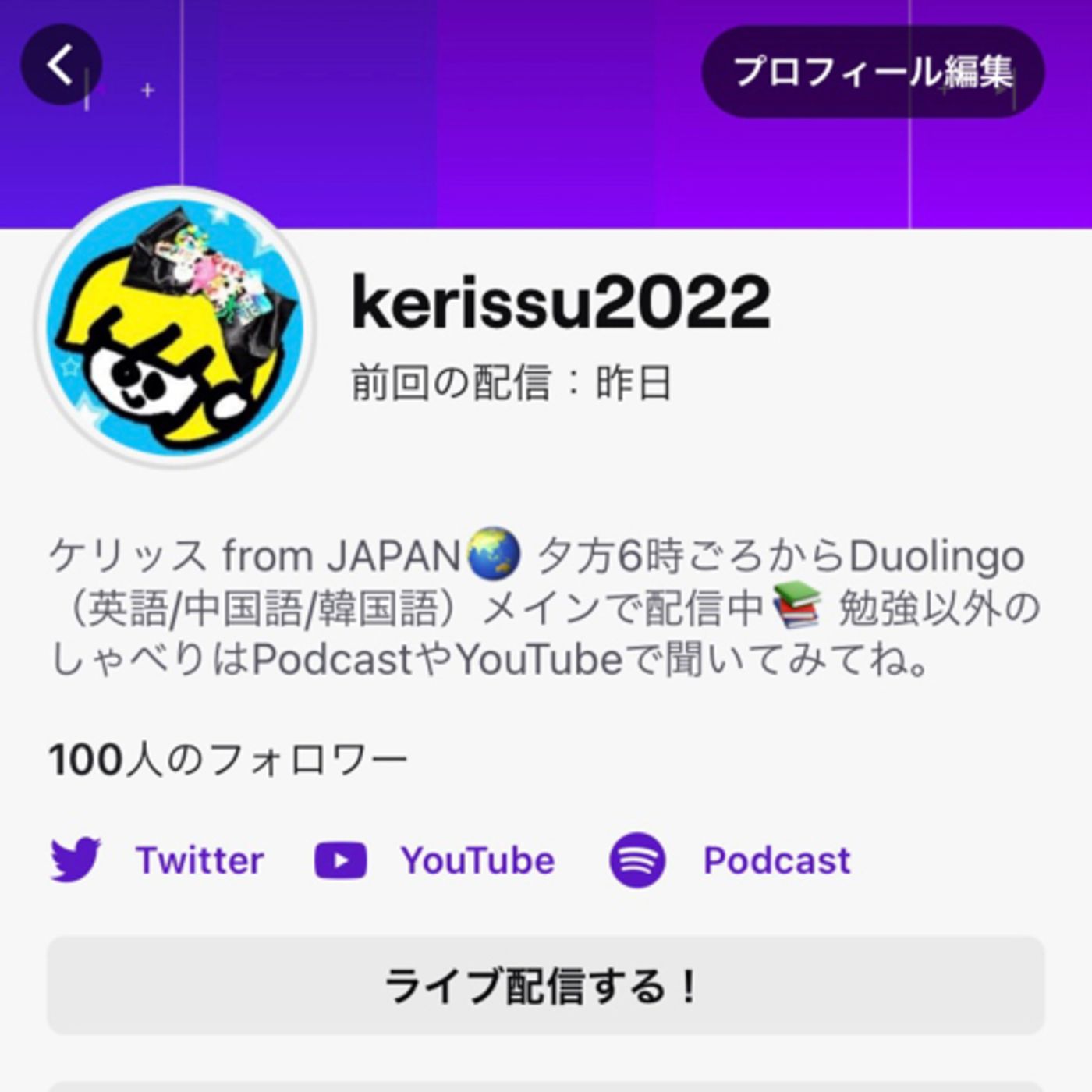
Task: Start a stream with ライブ配信する！
Action: tap(545, 986)
